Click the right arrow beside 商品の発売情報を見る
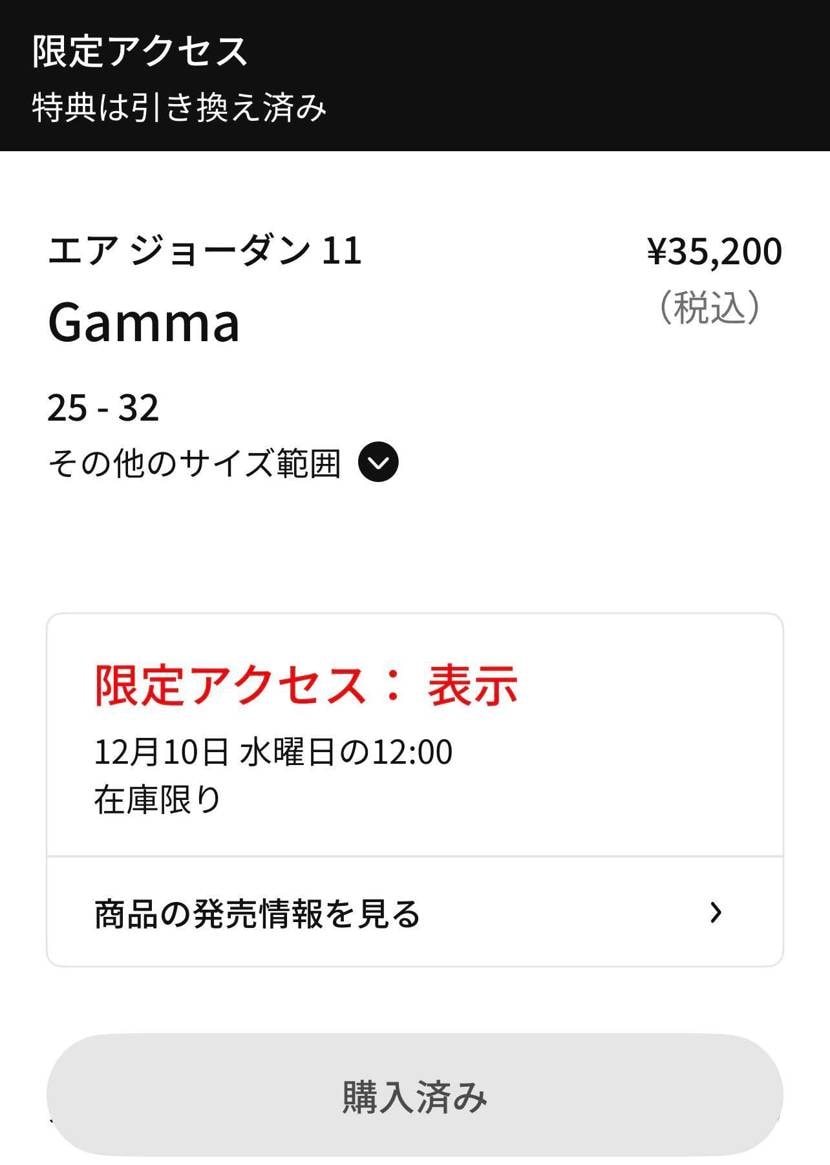The height and width of the screenshot is (1165, 830). (715, 911)
